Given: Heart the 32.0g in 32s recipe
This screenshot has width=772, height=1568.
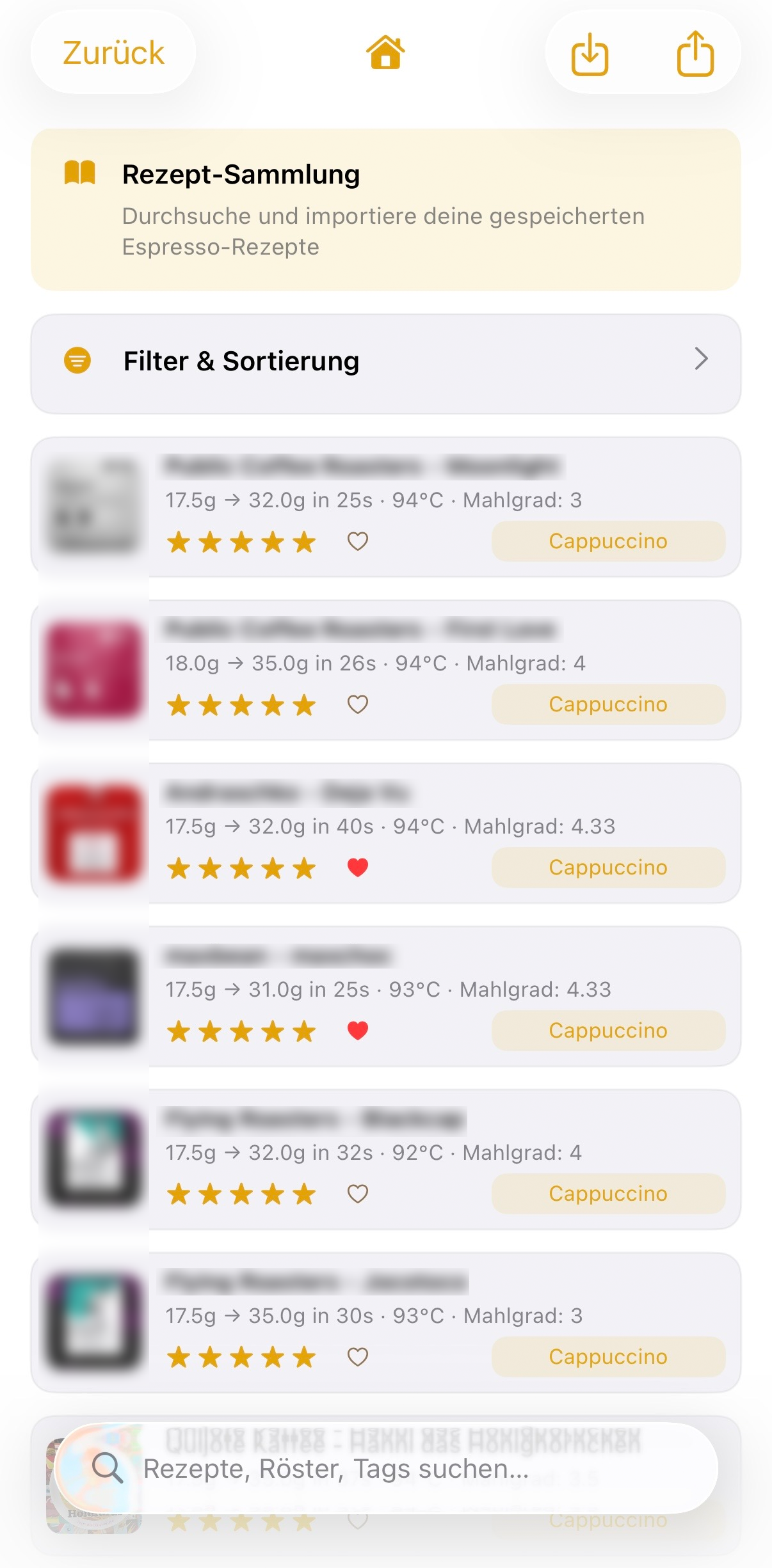Looking at the screenshot, I should tap(358, 1194).
